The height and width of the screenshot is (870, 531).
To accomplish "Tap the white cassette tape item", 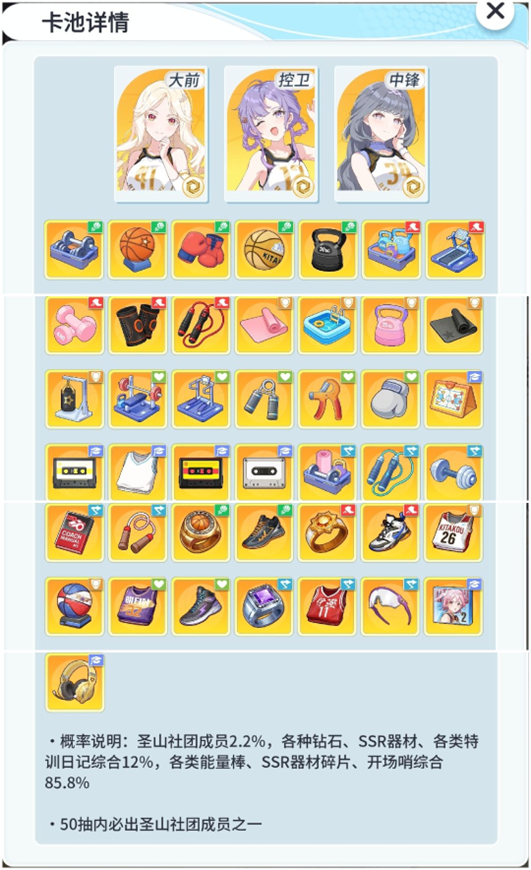I will click(x=264, y=473).
